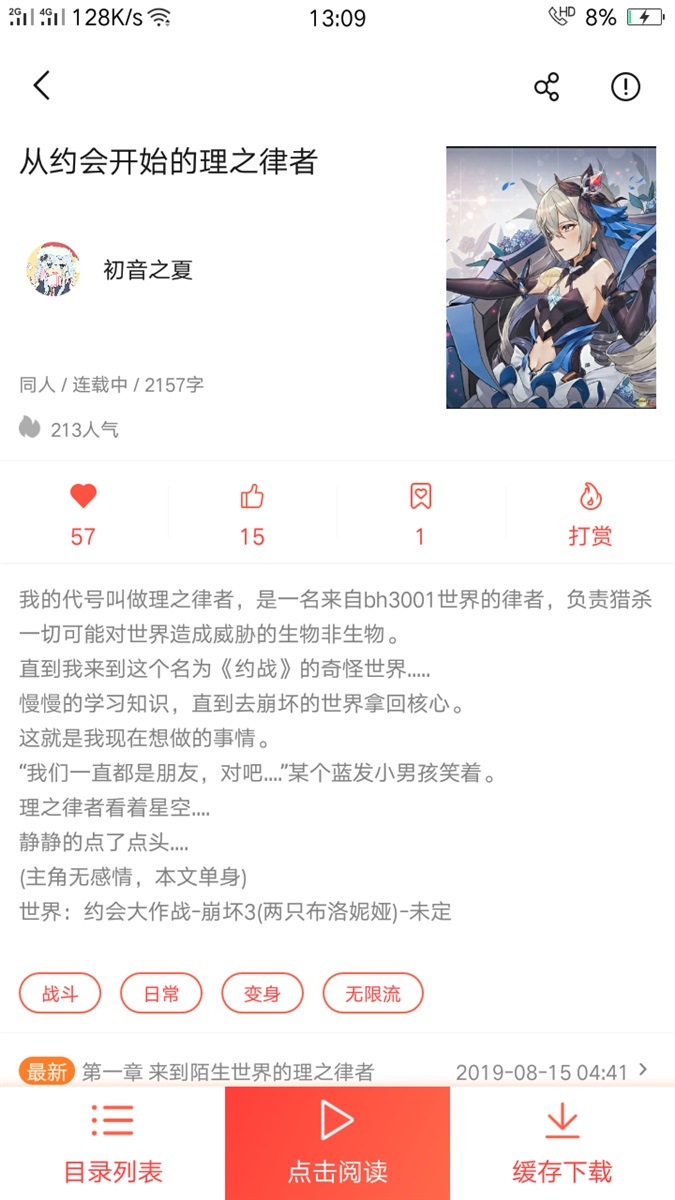The image size is (675, 1200).
Task: Select the 变身 tag chip
Action: pos(262,994)
